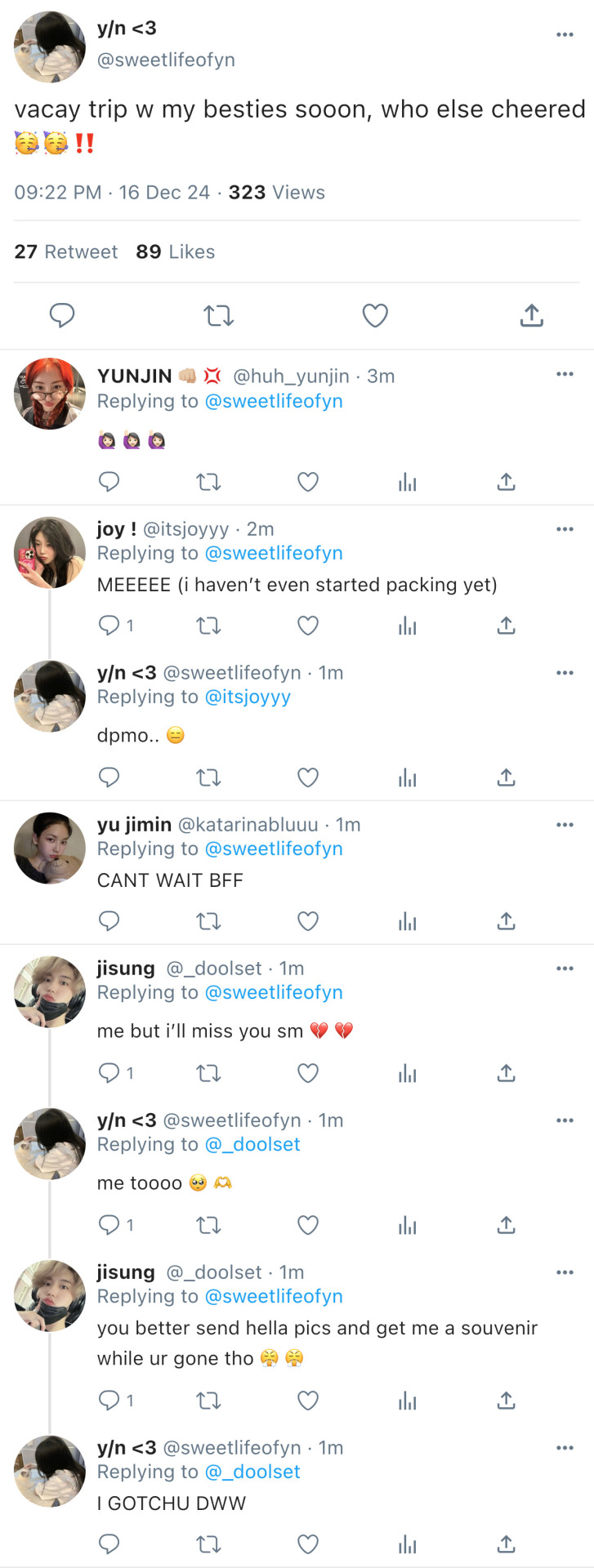Share the vacay trip tweet
Image resolution: width=594 pixels, height=1568 pixels.
pos(532,315)
